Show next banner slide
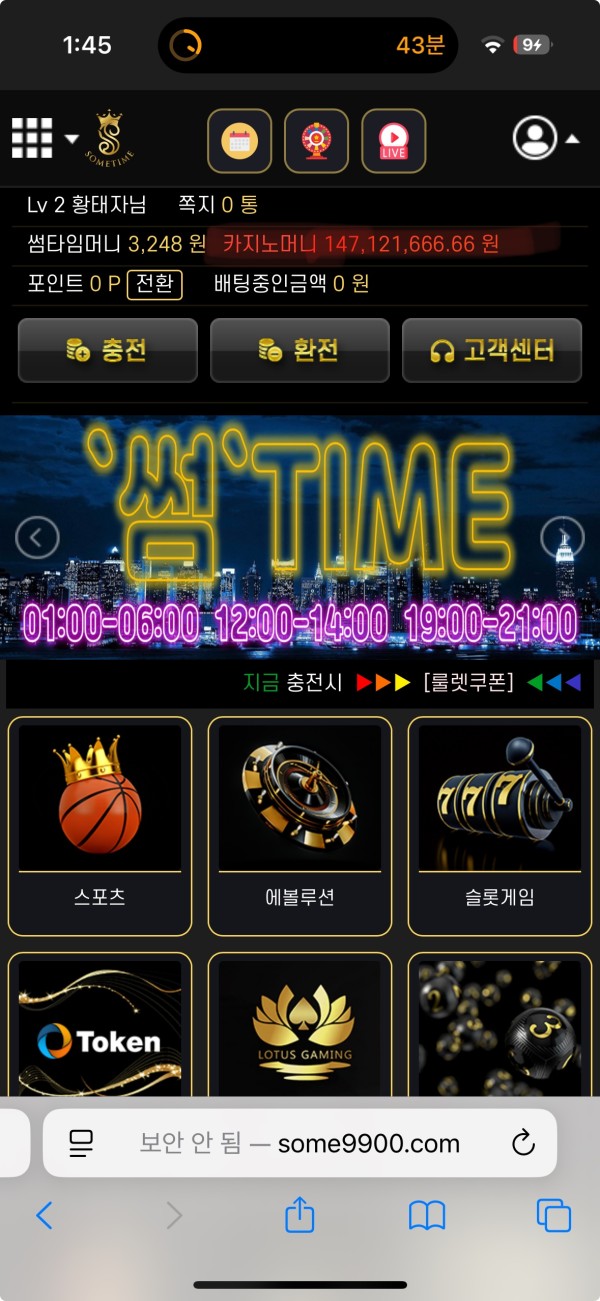This screenshot has height=1301, width=600. (x=561, y=539)
